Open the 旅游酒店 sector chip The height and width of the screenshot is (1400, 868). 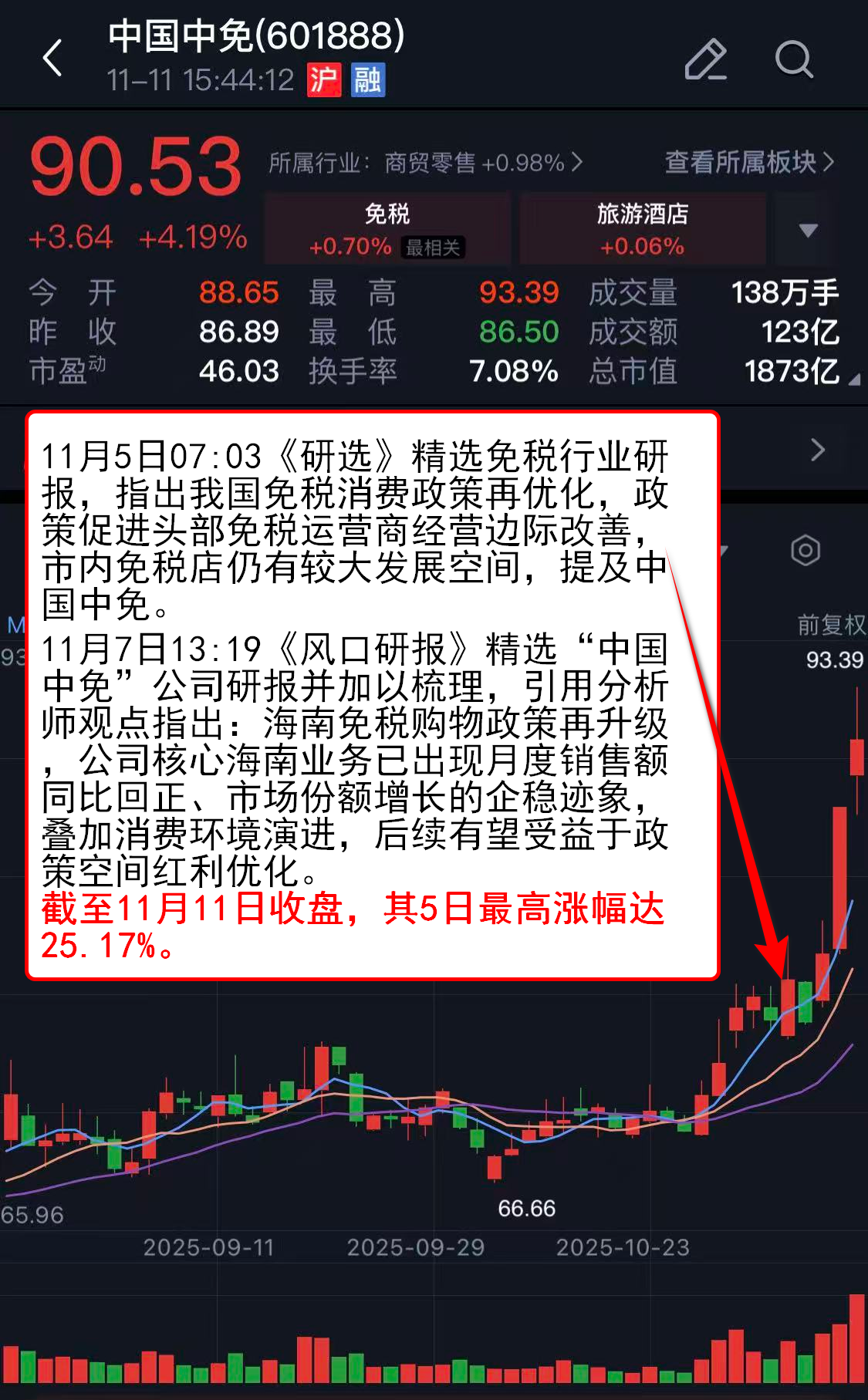(642, 229)
